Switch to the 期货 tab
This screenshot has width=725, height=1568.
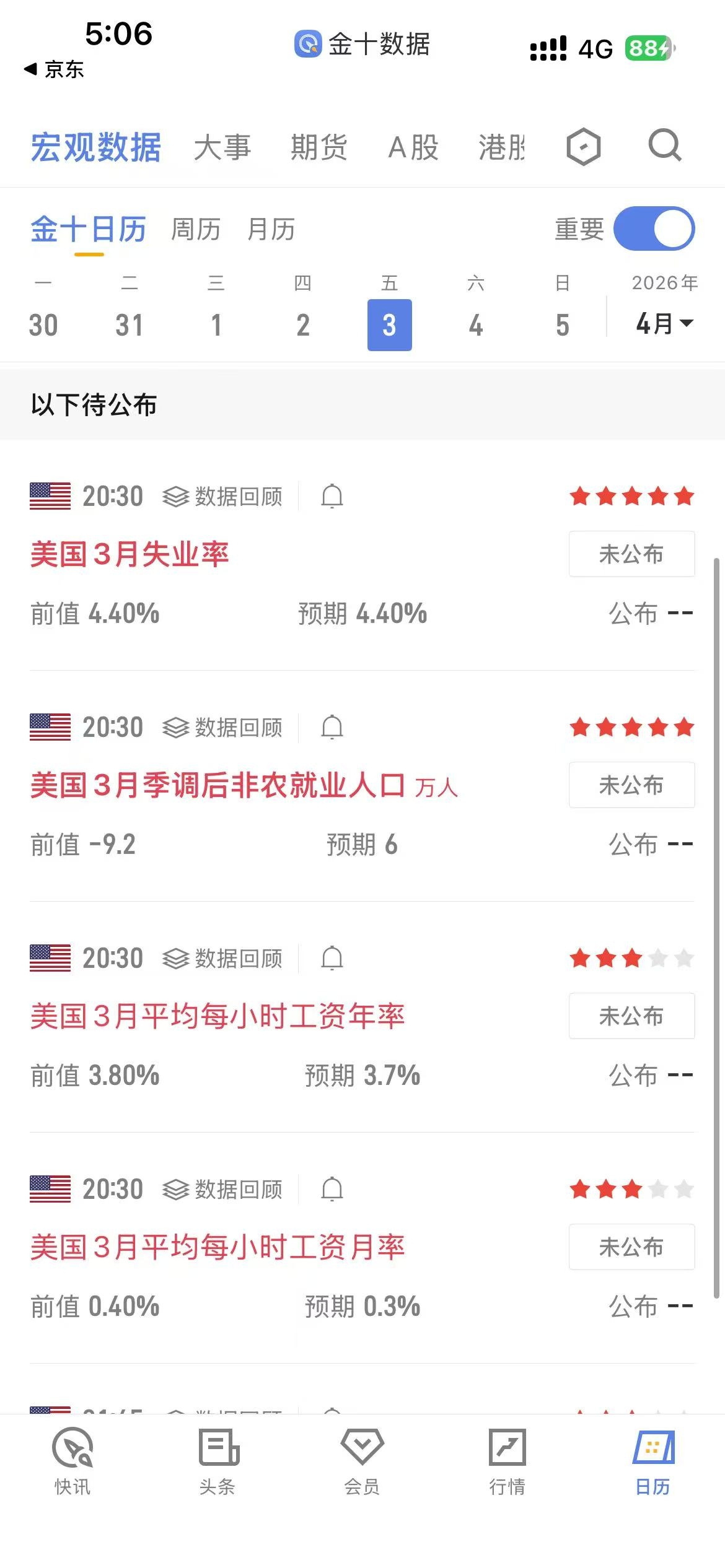[319, 148]
